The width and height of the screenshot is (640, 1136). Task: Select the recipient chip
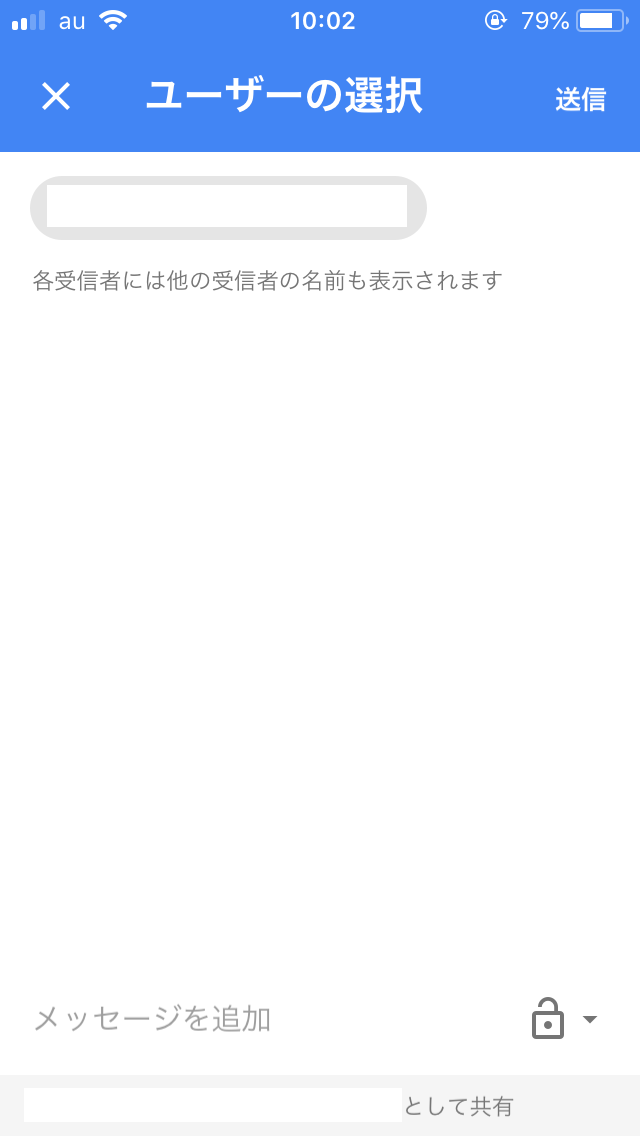pos(228,208)
